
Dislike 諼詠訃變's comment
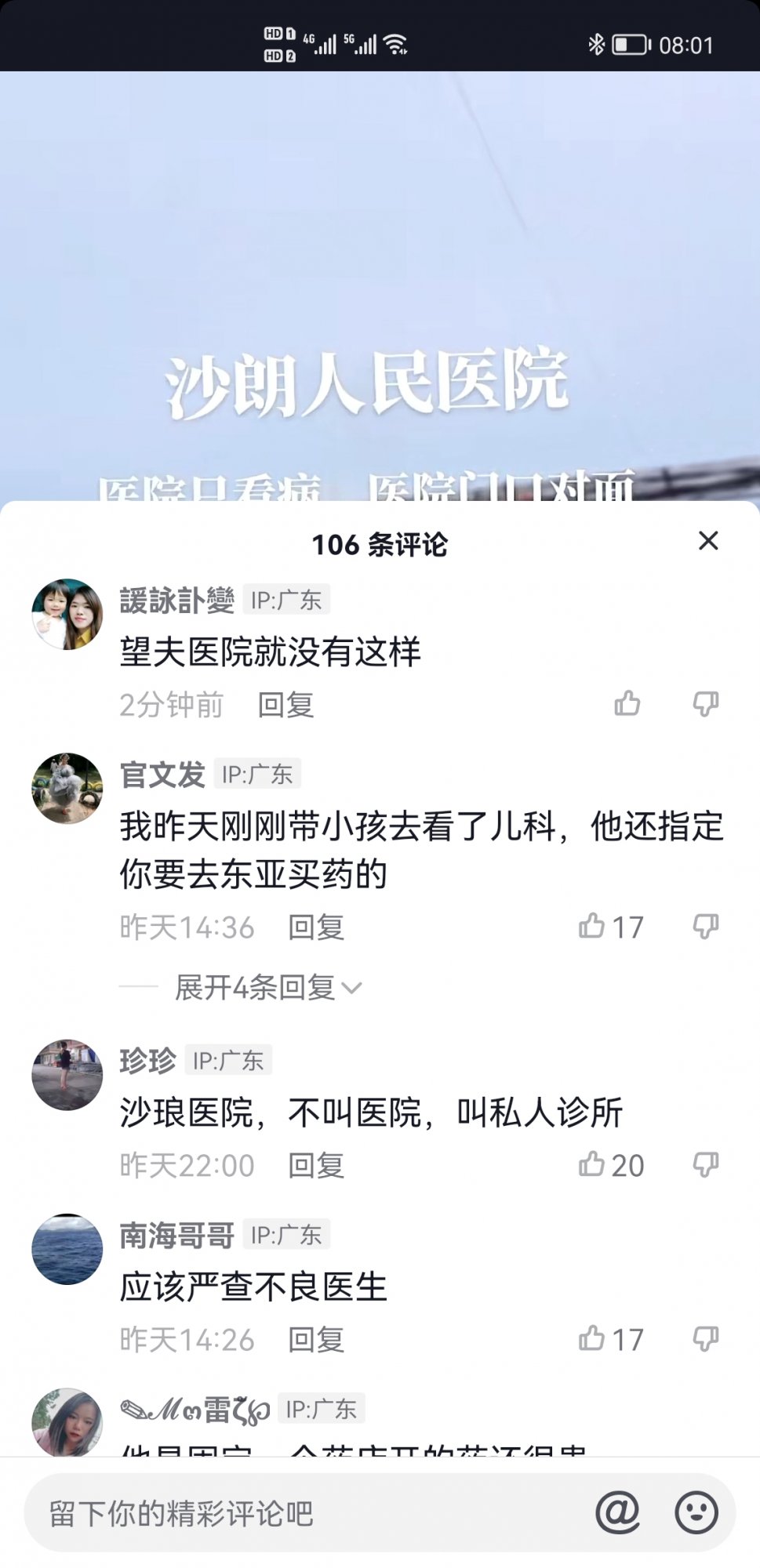coord(705,704)
